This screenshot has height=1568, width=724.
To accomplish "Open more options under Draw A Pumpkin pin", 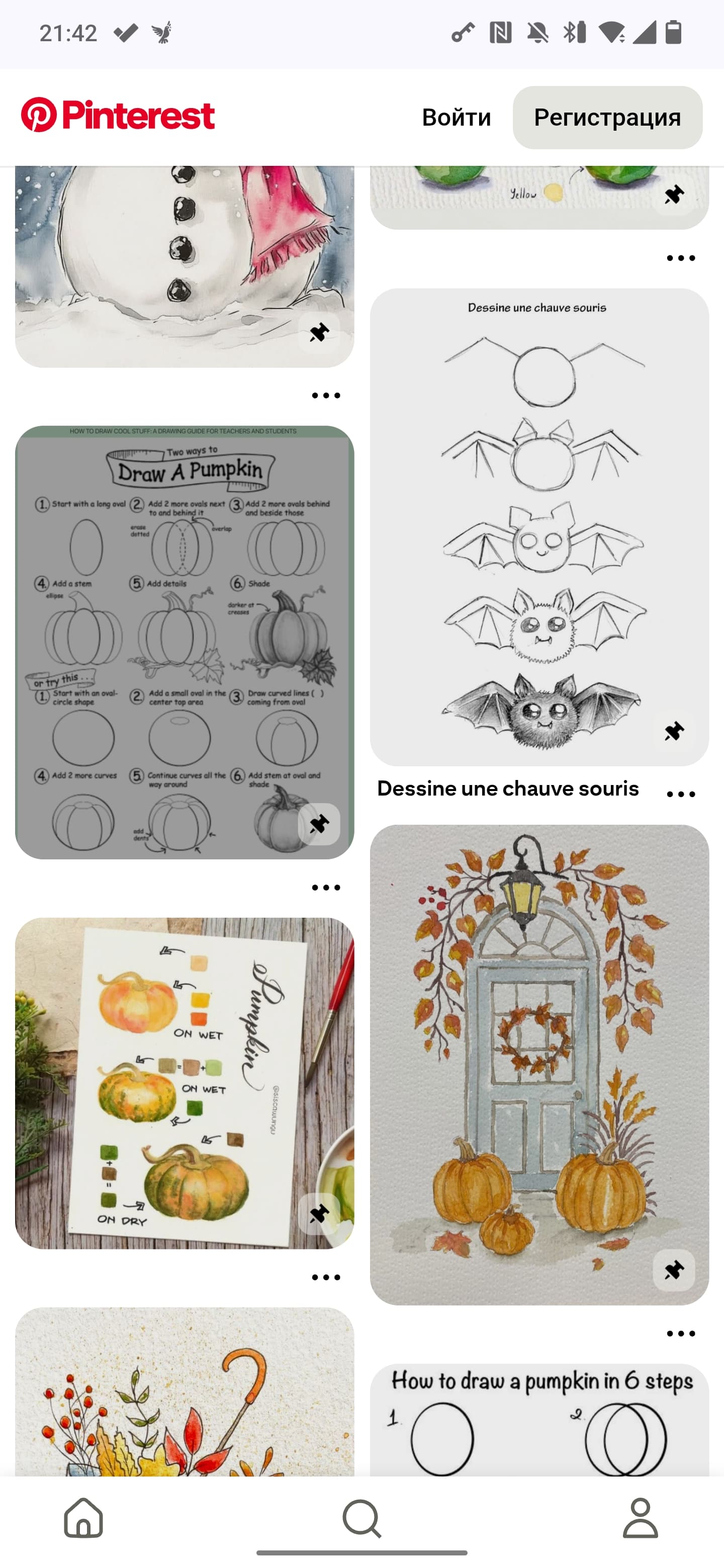I will (x=326, y=888).
